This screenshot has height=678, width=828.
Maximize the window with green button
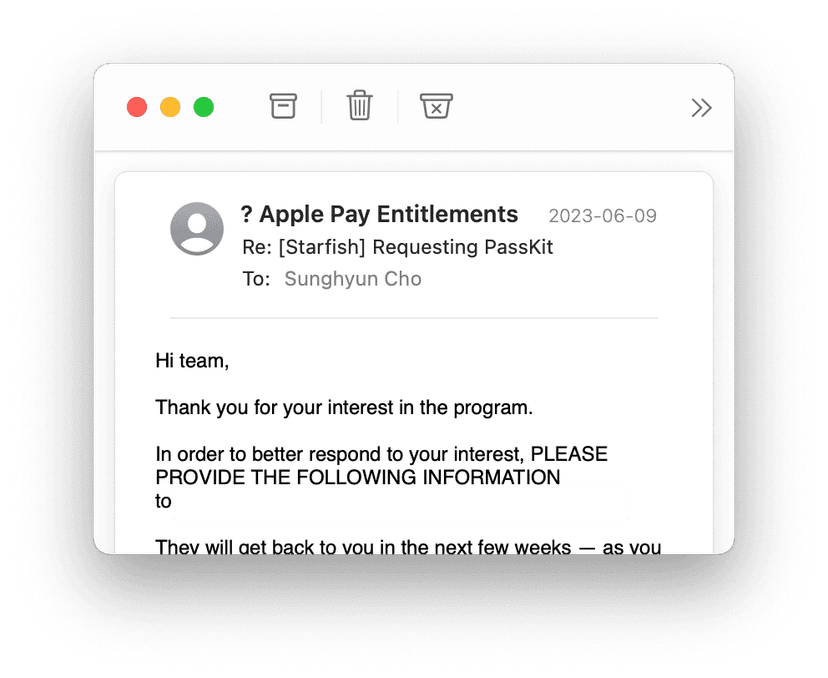tap(204, 107)
